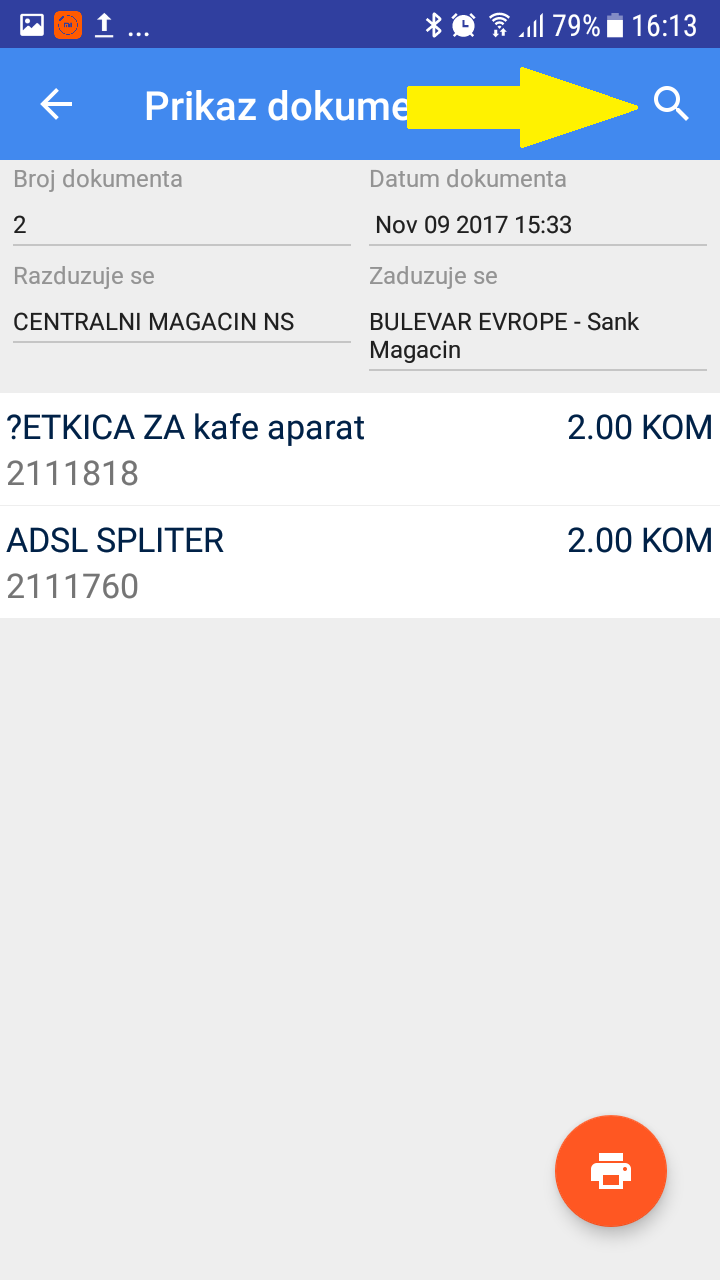Viewport: 720px width, 1280px height.
Task: Tap the Razduzuje se field
Action: 181,322
